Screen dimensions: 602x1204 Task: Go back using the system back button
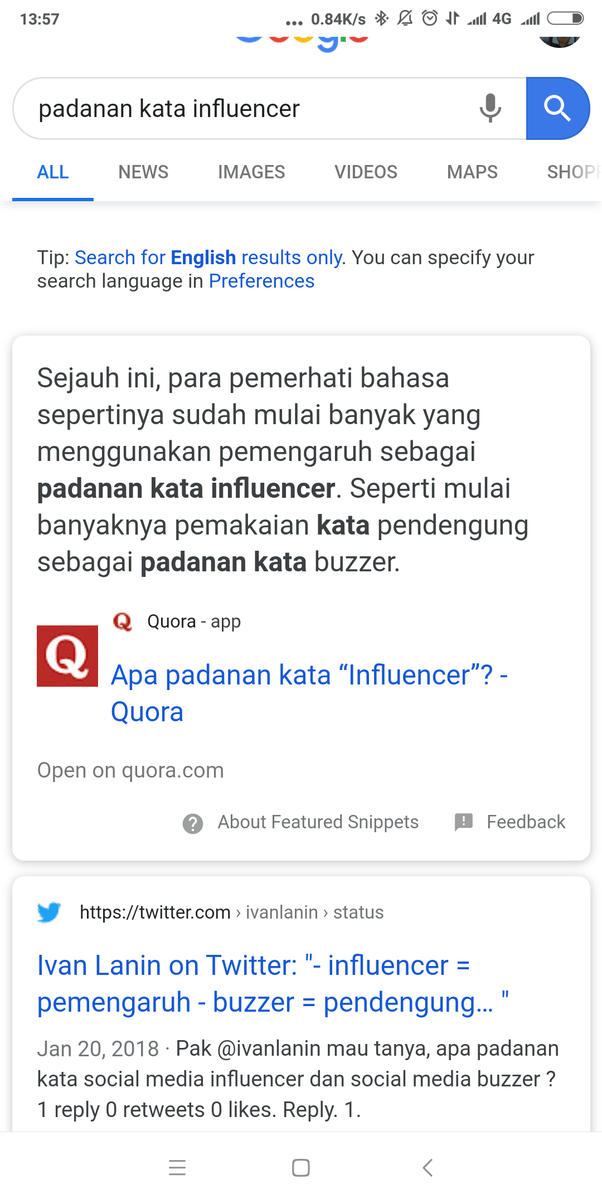(x=428, y=1168)
